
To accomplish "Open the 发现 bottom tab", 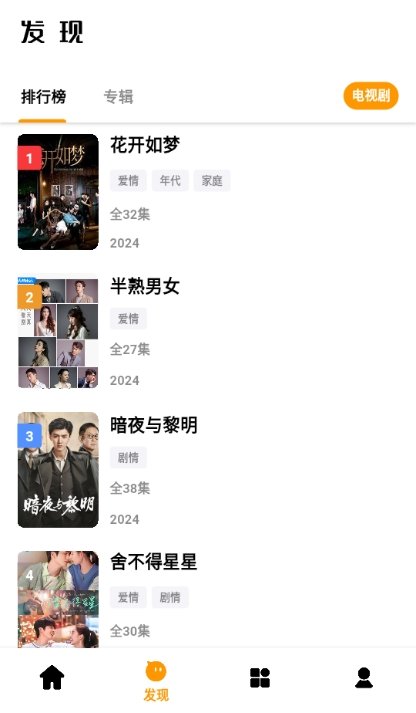I will click(156, 681).
